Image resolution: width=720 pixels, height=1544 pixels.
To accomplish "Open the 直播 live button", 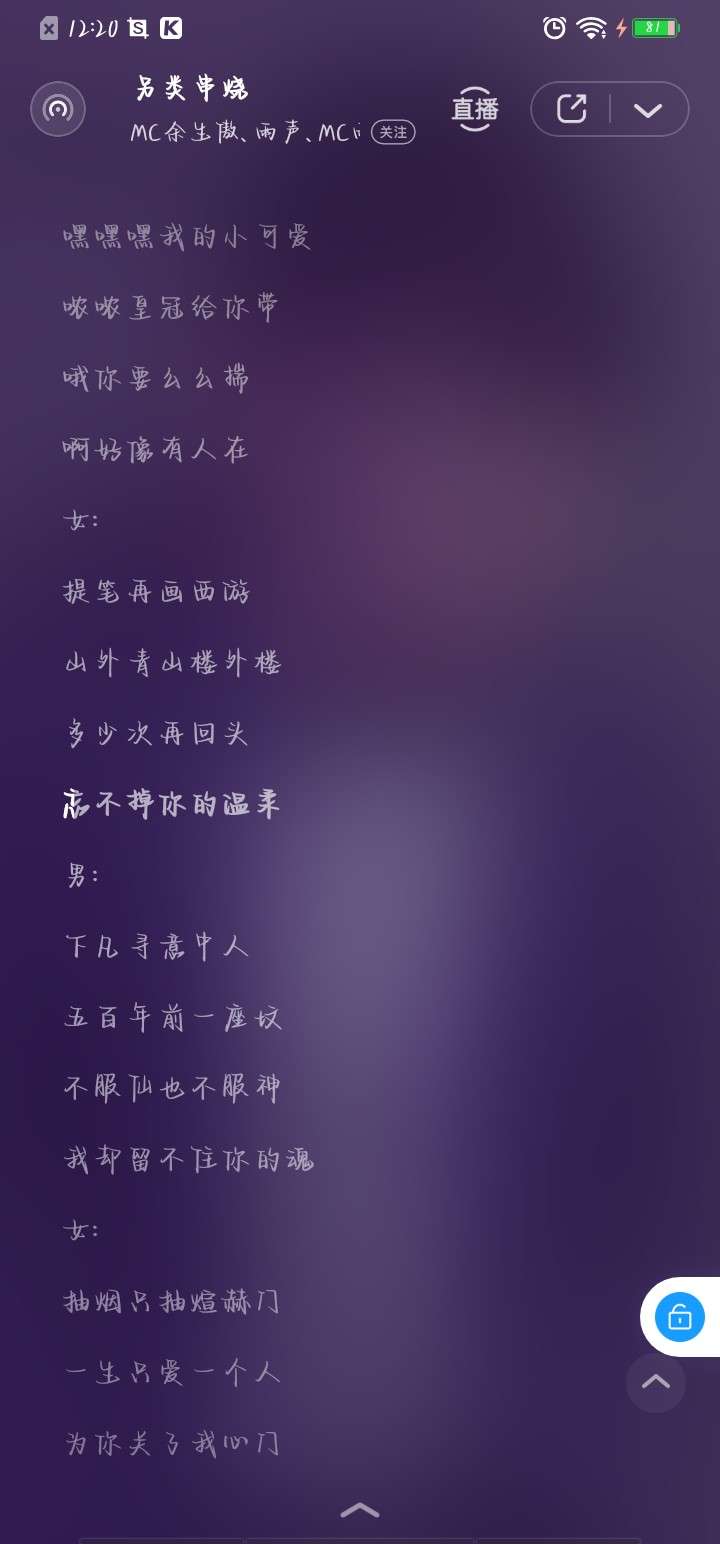I will pos(475,108).
